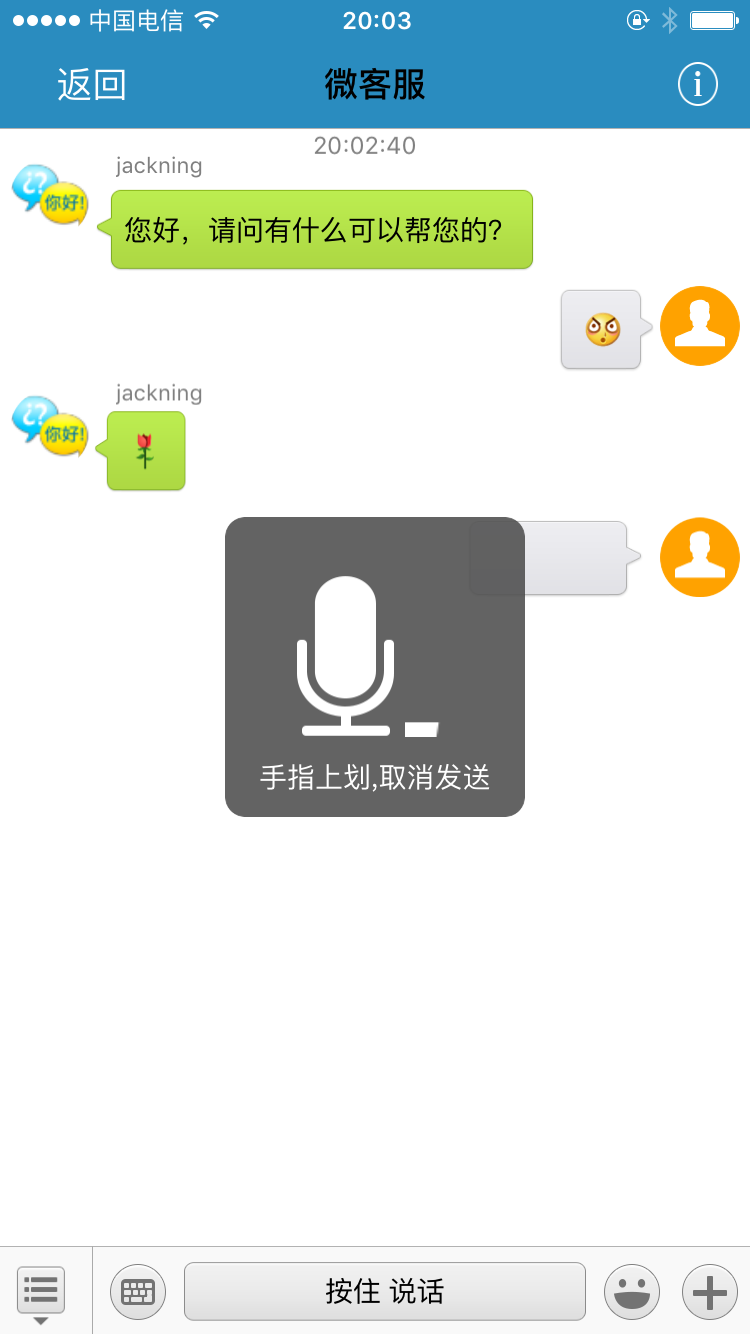This screenshot has width=750, height=1334.
Task: Tap 返回 to go back
Action: click(x=91, y=85)
